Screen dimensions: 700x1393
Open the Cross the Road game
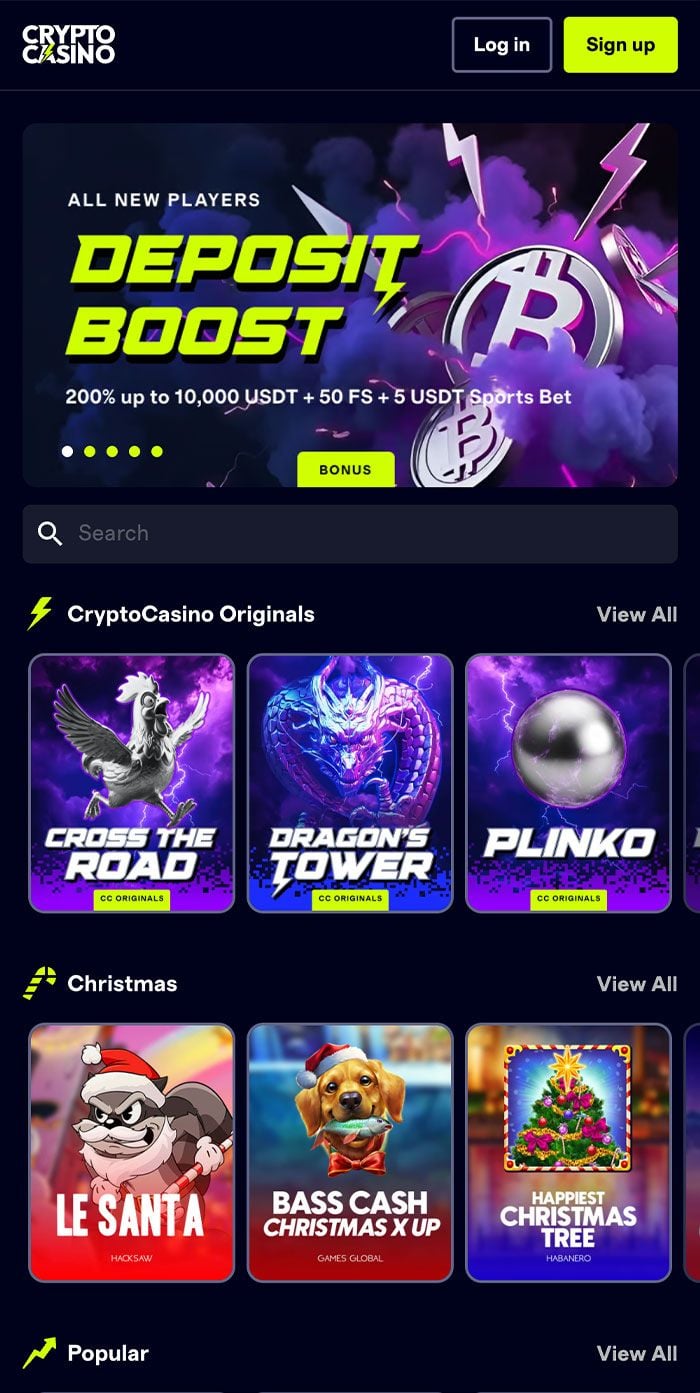pyautogui.click(x=131, y=783)
